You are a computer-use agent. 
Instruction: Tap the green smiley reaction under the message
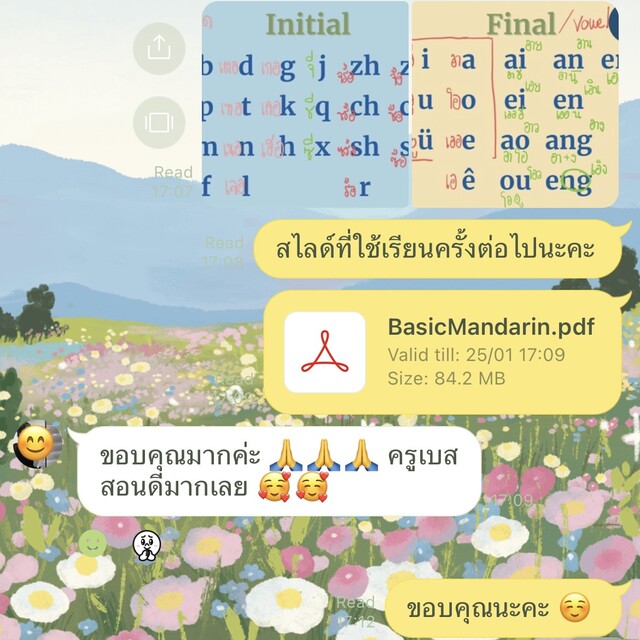coord(93,544)
